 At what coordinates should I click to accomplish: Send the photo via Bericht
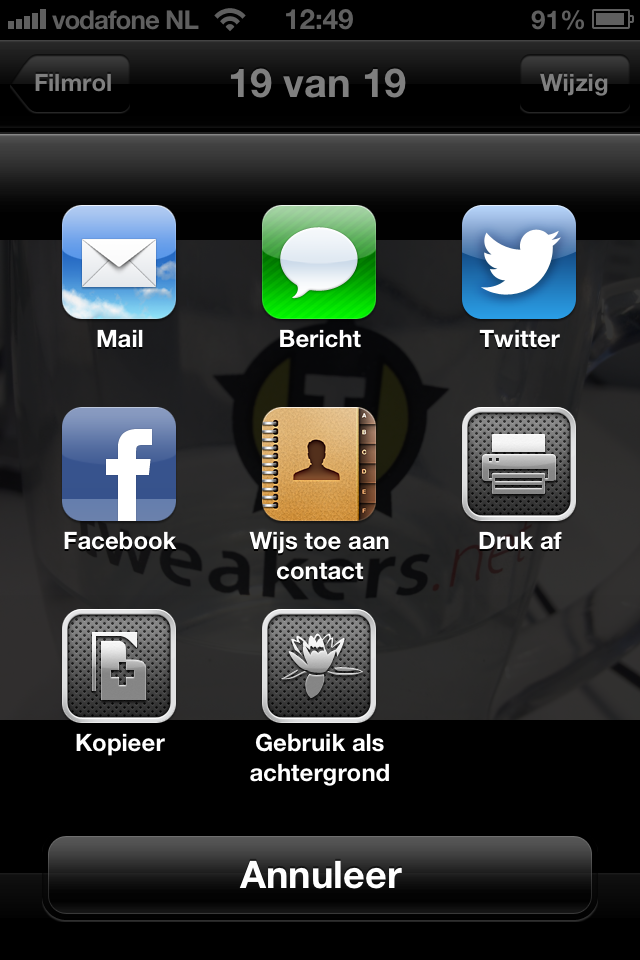(x=319, y=262)
